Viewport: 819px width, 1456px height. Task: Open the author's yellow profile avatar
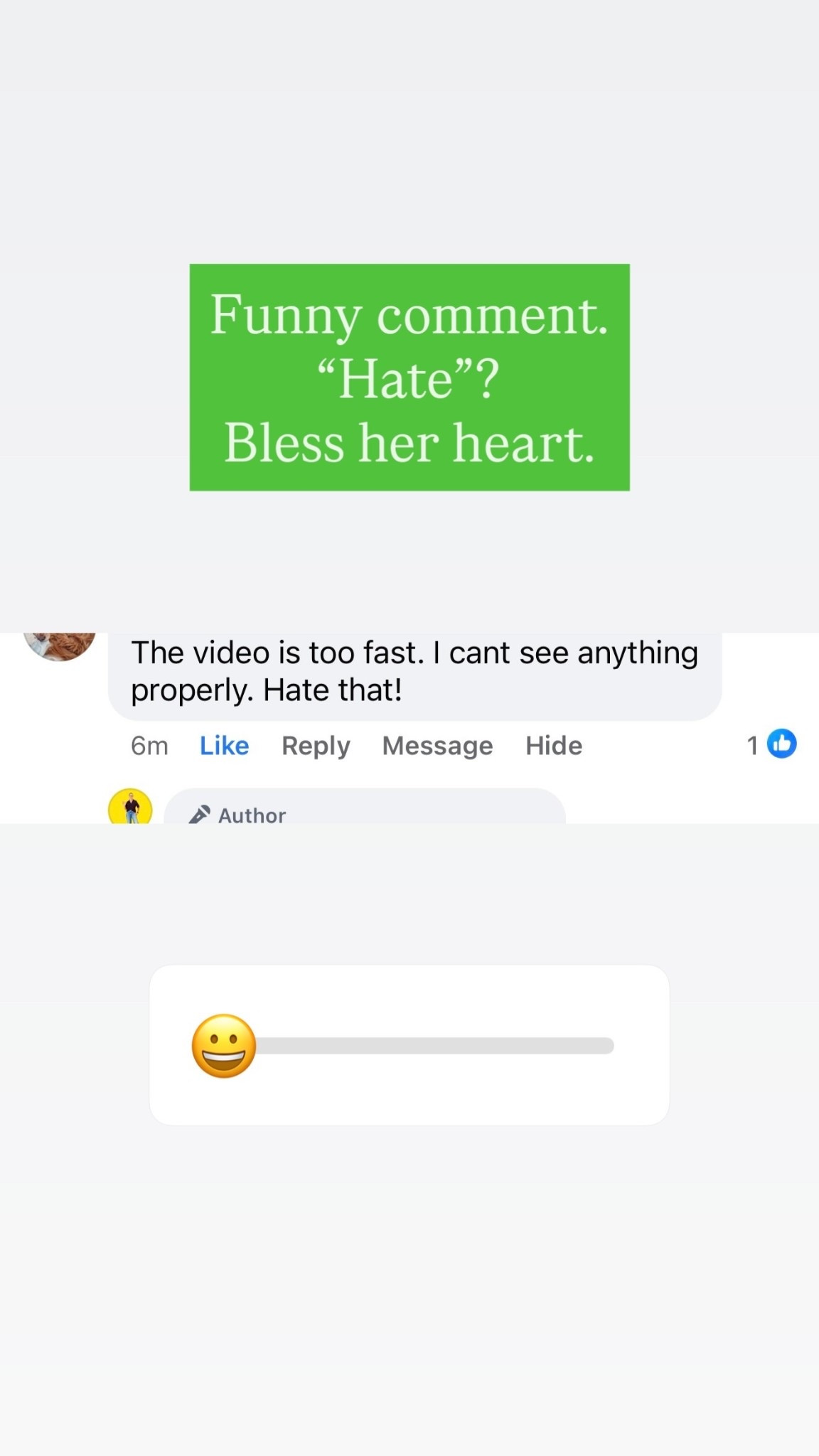[x=130, y=810]
